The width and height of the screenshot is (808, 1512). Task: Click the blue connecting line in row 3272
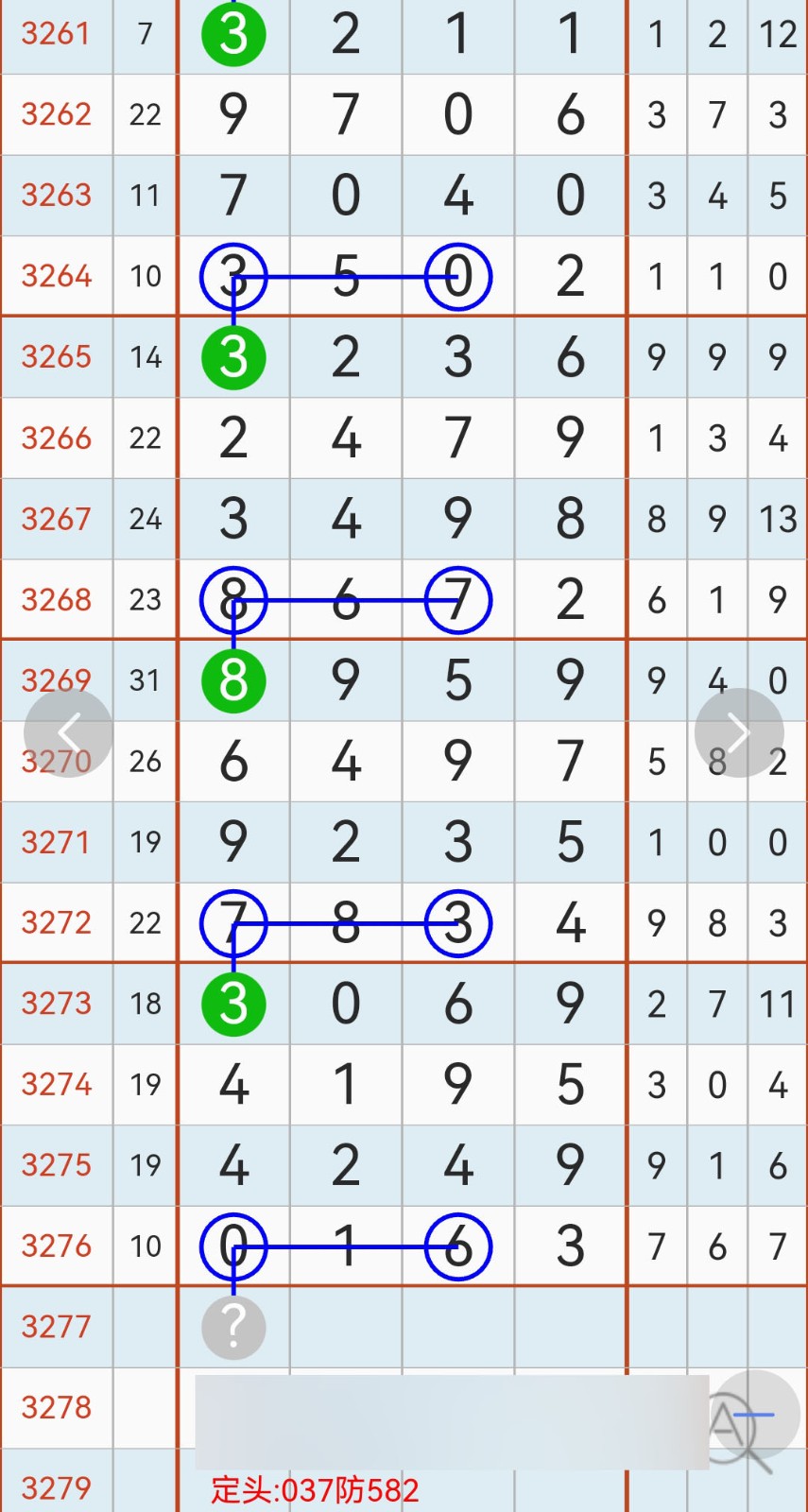[346, 922]
